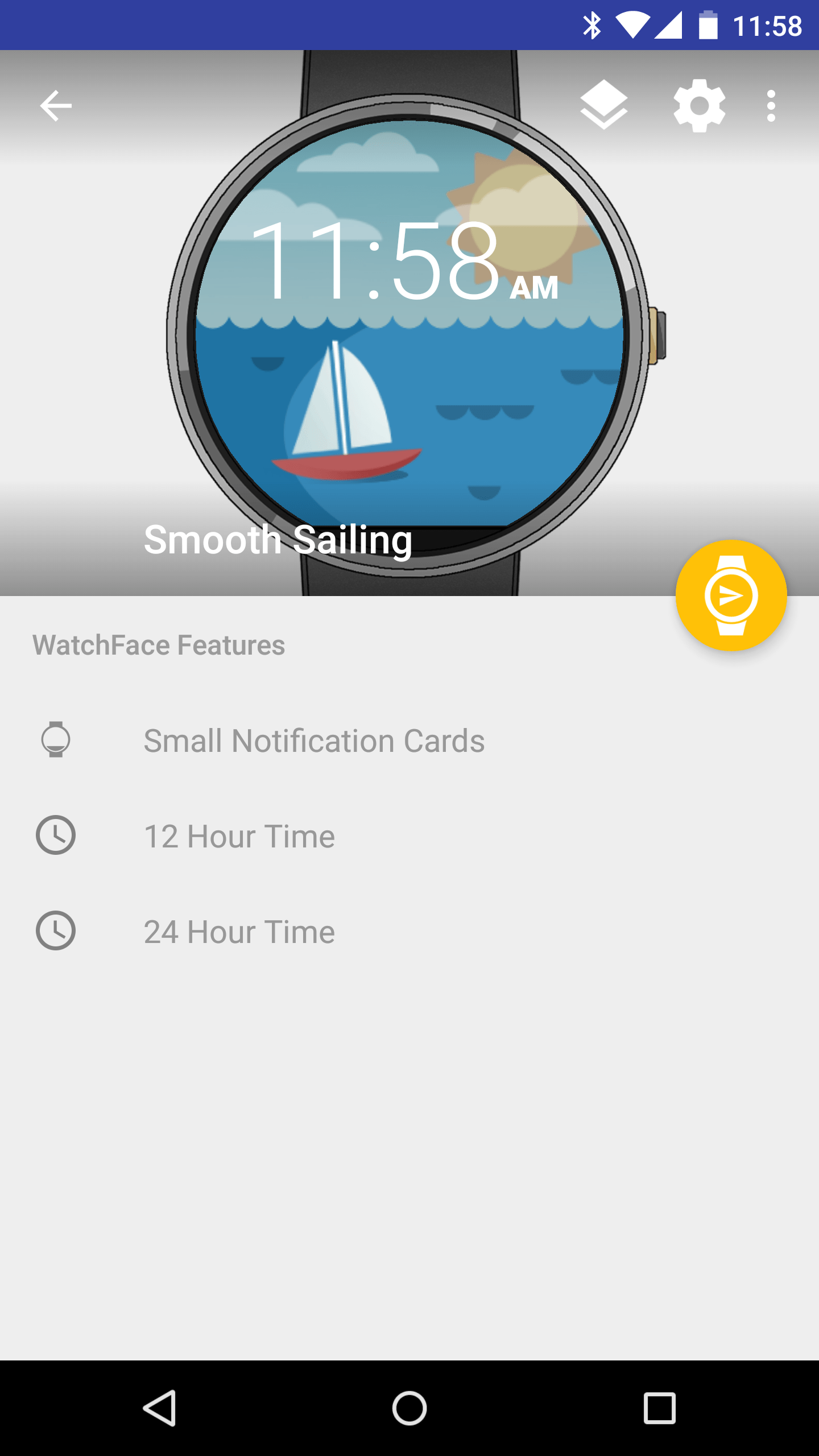This screenshot has width=819, height=1456.
Task: Tap the back arrow to return
Action: 55,106
